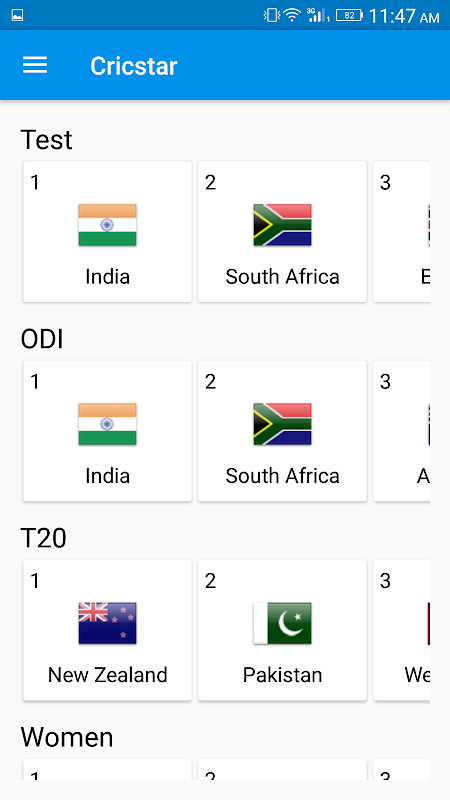
Task: View Pakistan T20 ranking card
Action: pos(282,630)
